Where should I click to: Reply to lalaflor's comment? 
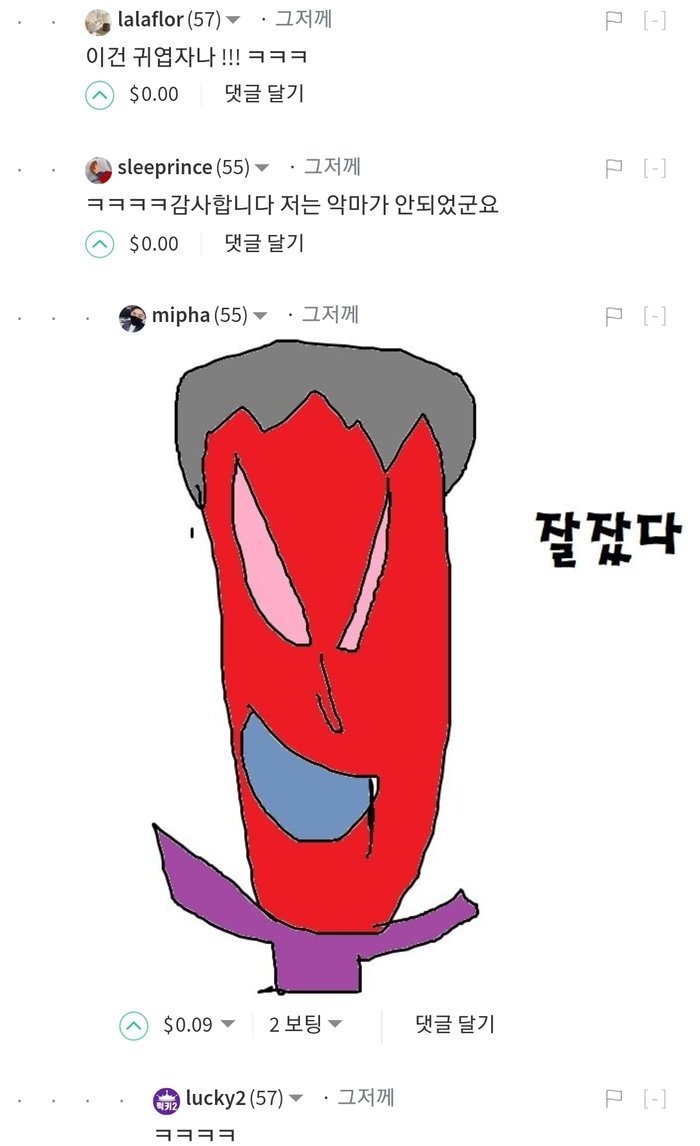[265, 94]
